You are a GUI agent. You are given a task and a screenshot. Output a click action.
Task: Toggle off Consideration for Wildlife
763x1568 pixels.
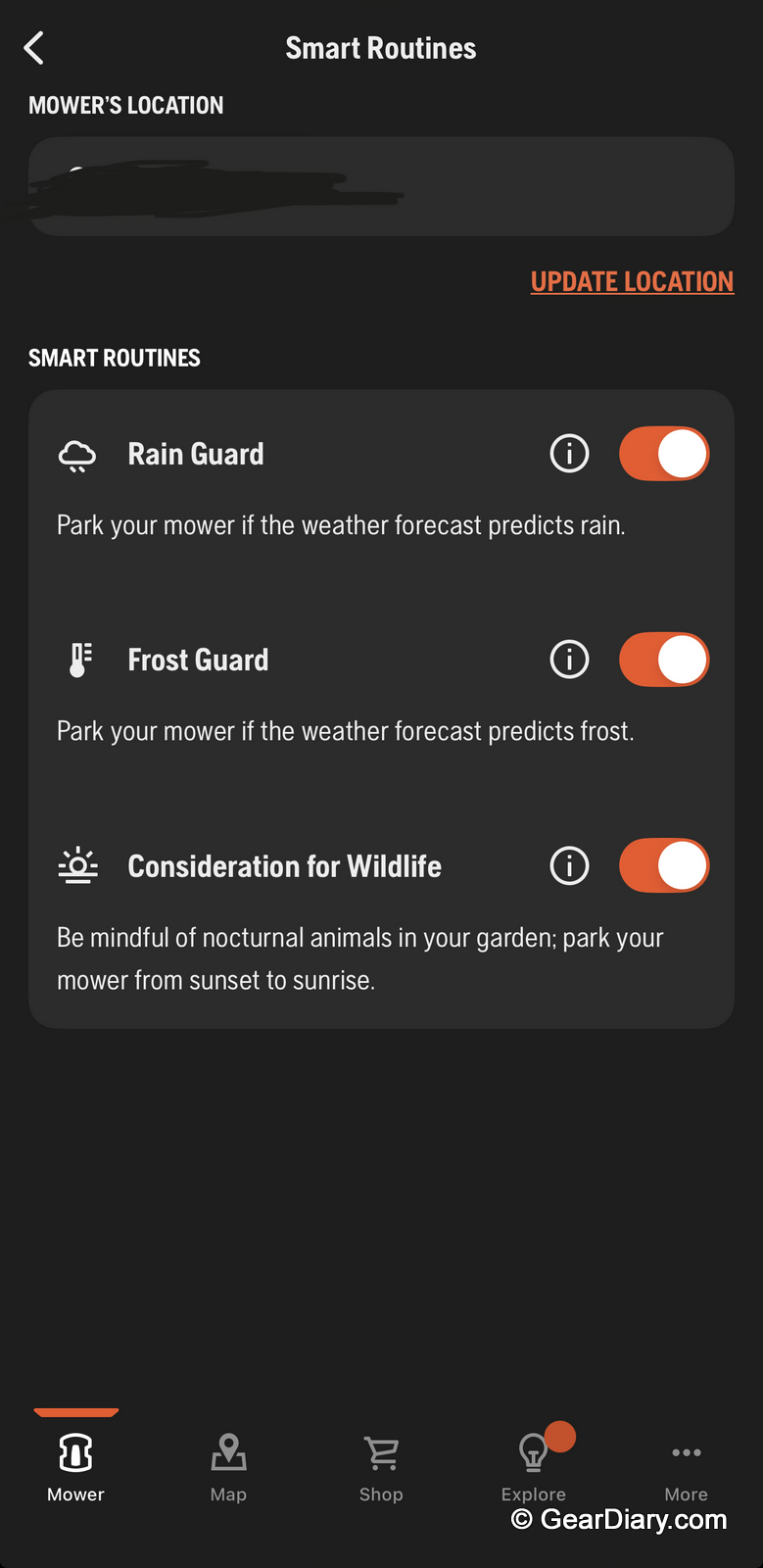pyautogui.click(x=664, y=865)
